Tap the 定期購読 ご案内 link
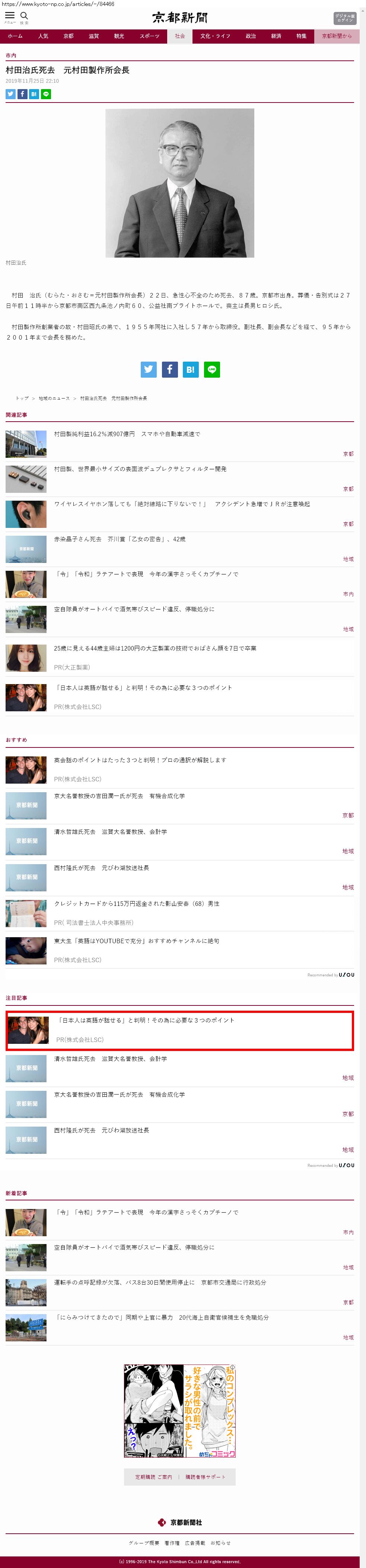The width and height of the screenshot is (366, 1568). click(x=153, y=1477)
